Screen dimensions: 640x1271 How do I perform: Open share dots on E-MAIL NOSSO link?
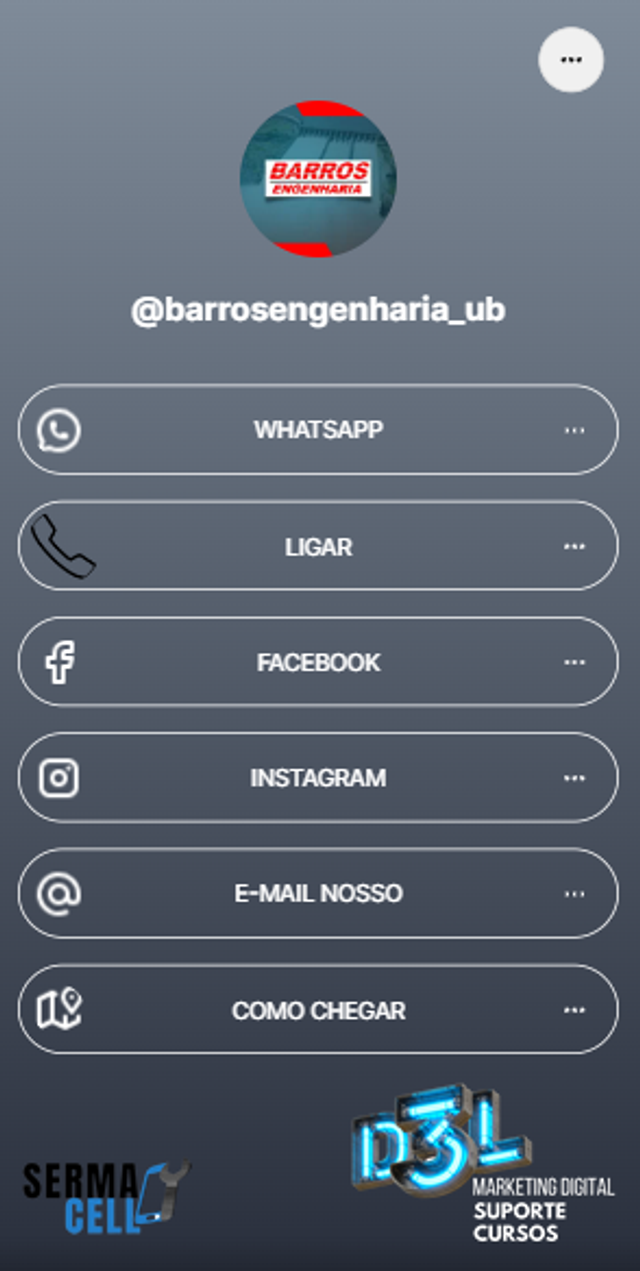coord(574,893)
